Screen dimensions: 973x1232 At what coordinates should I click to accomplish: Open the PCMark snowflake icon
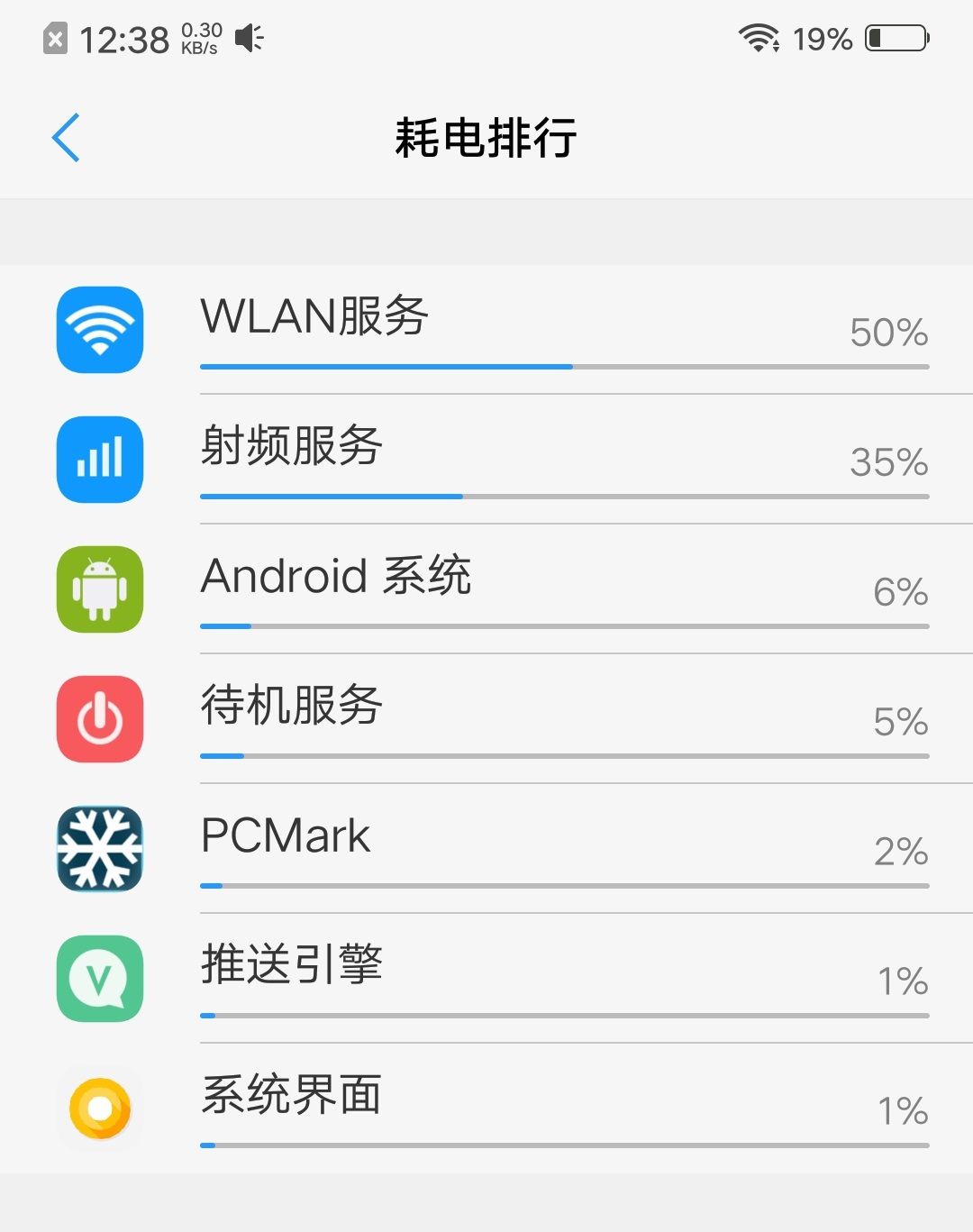click(x=99, y=849)
